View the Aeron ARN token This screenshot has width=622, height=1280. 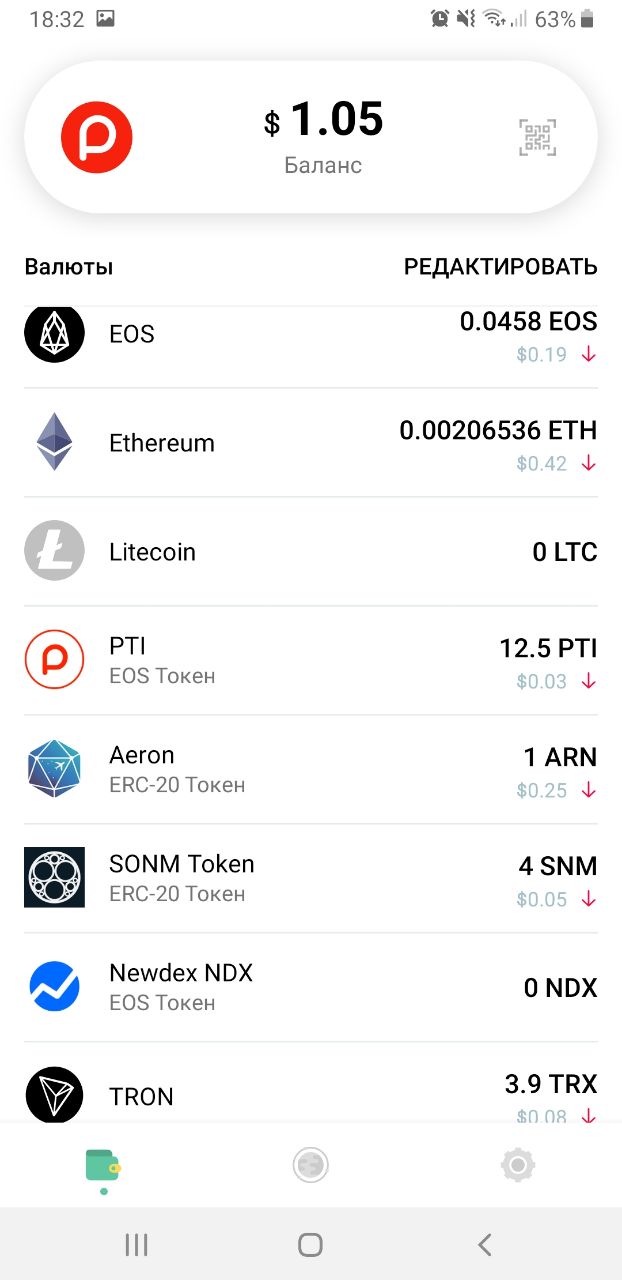tap(310, 770)
